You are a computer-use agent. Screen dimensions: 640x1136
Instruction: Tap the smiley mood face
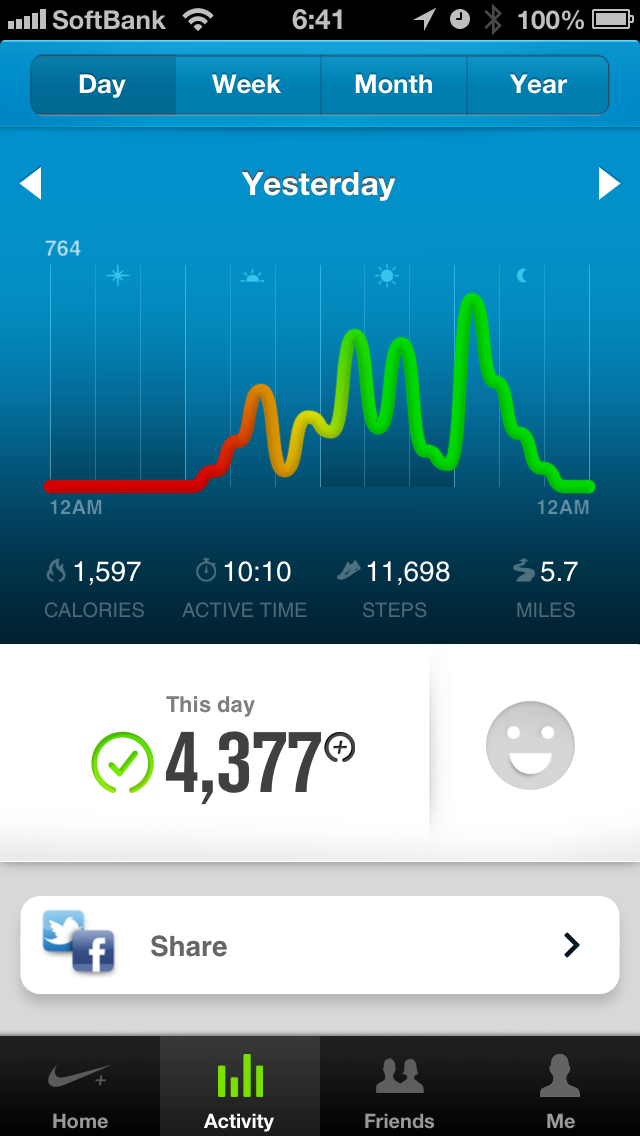click(530, 745)
